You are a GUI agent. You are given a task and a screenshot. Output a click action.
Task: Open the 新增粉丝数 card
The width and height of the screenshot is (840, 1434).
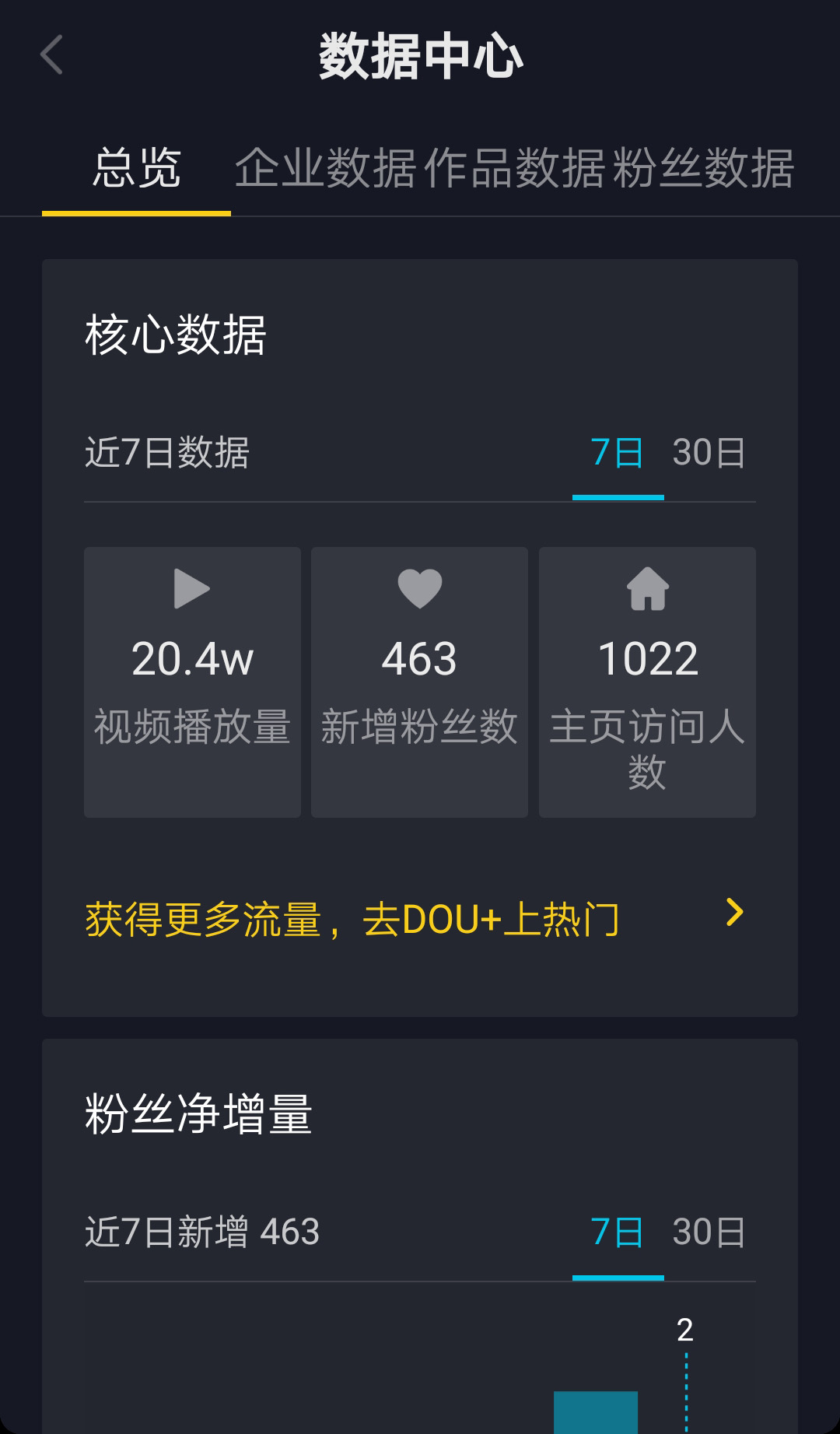point(419,682)
